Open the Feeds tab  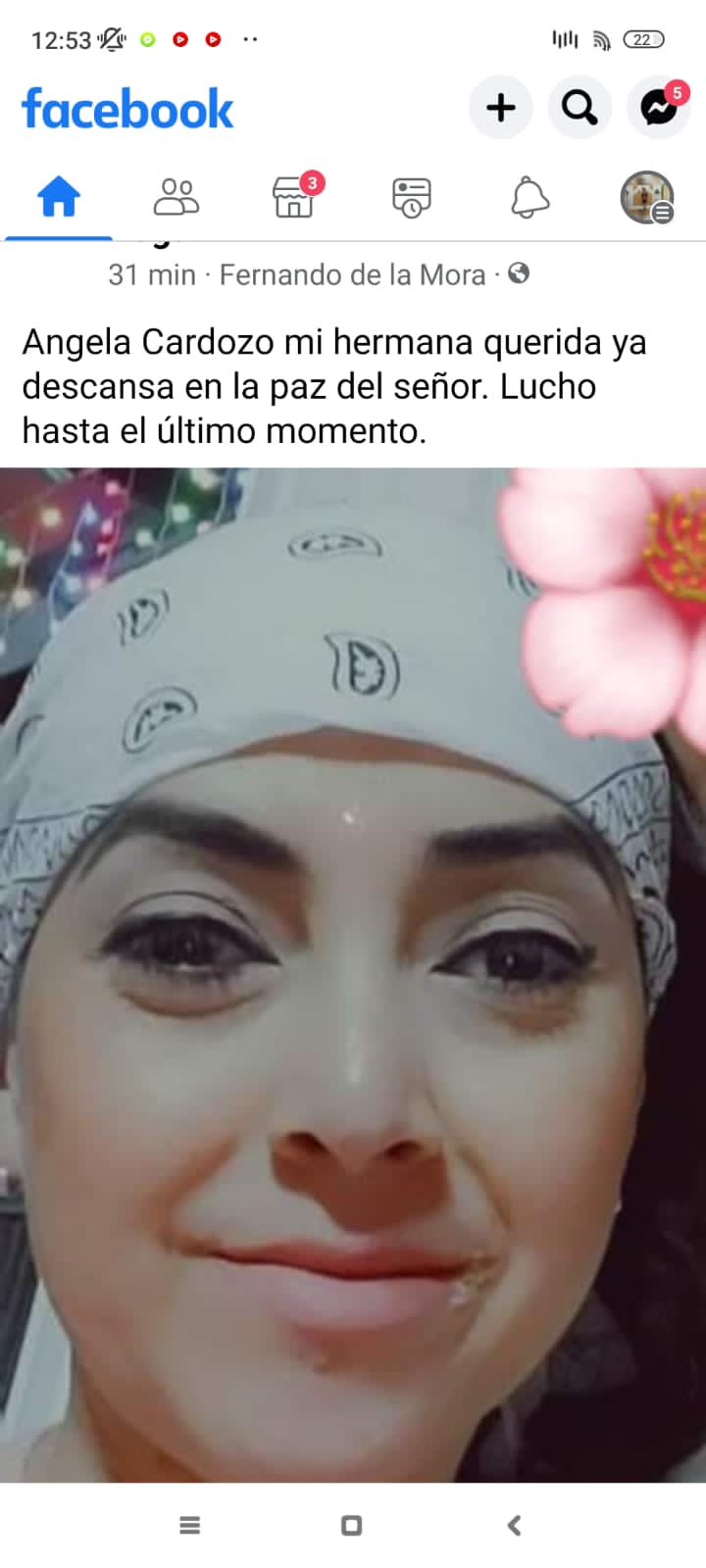coord(412,198)
